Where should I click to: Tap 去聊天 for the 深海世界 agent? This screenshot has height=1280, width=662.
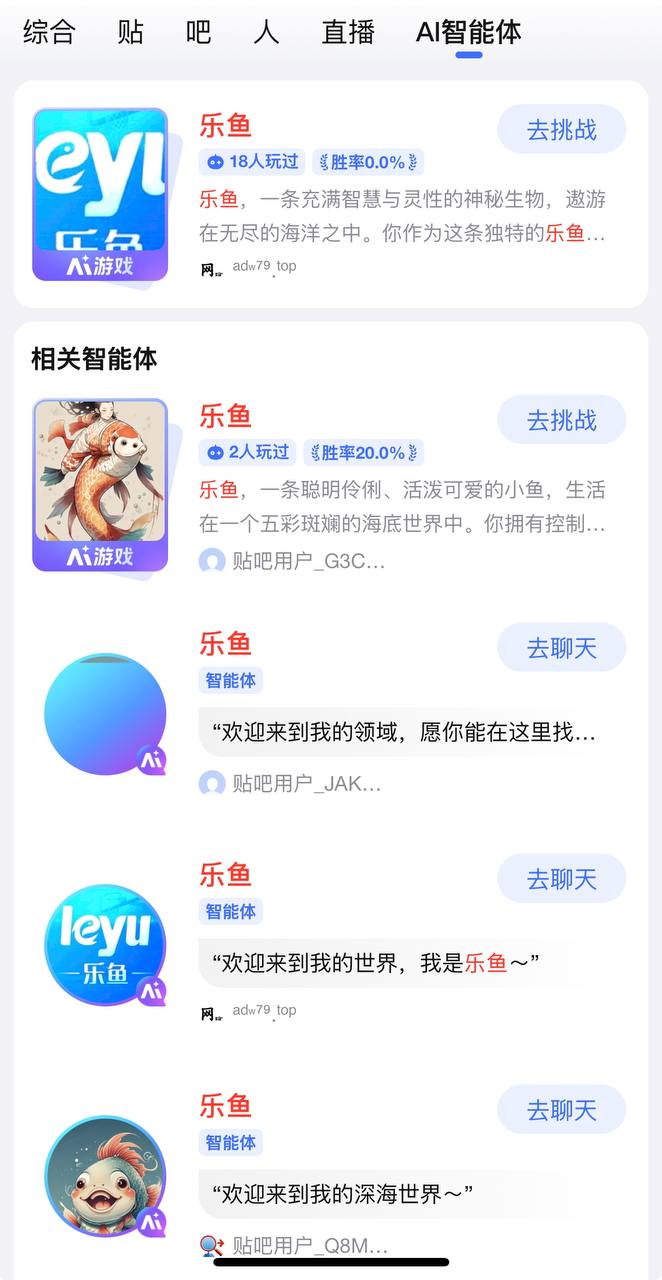click(561, 1110)
